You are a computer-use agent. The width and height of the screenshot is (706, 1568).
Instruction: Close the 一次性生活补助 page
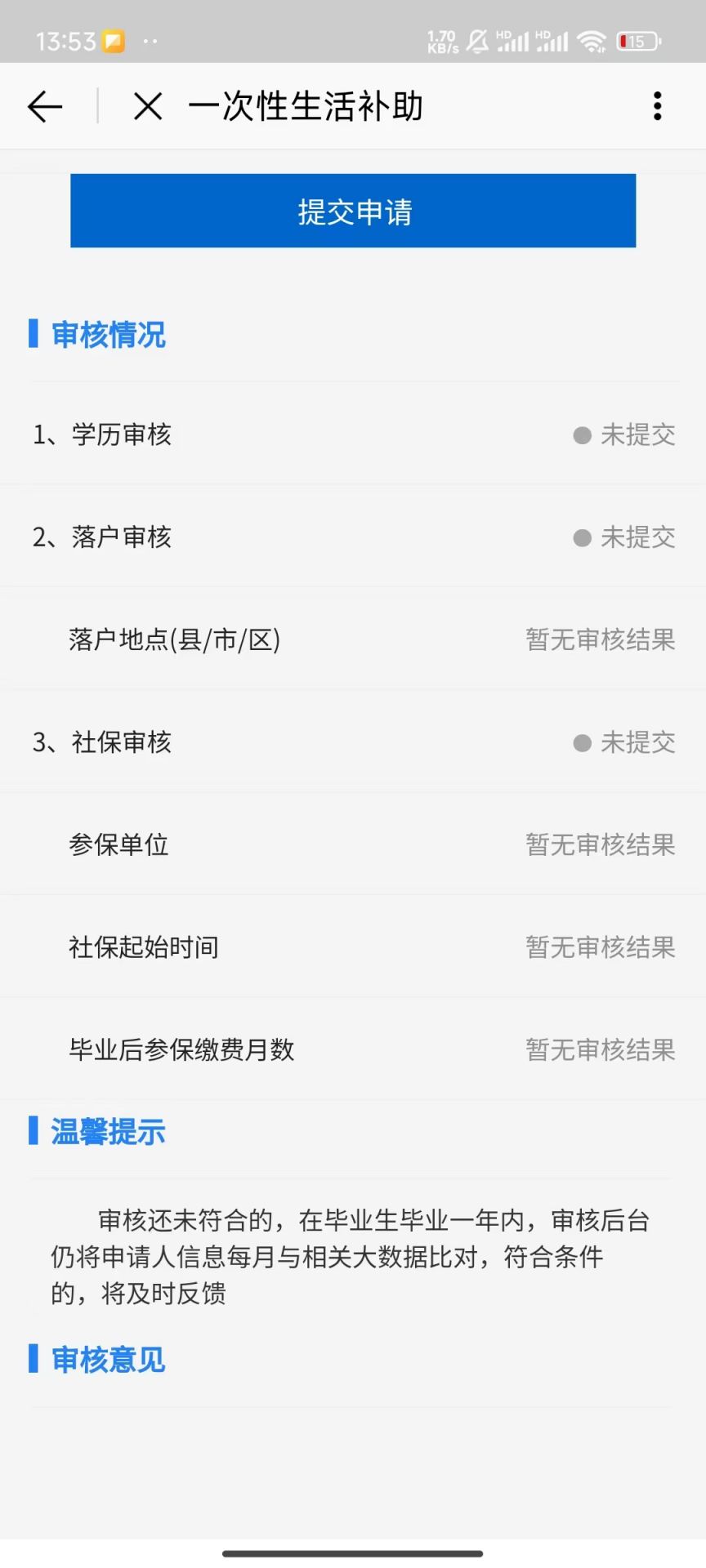pyautogui.click(x=148, y=107)
